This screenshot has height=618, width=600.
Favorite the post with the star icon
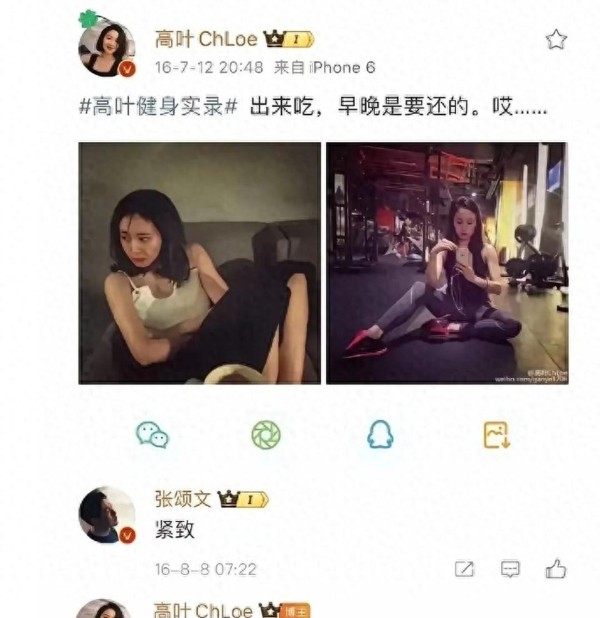[x=556, y=40]
